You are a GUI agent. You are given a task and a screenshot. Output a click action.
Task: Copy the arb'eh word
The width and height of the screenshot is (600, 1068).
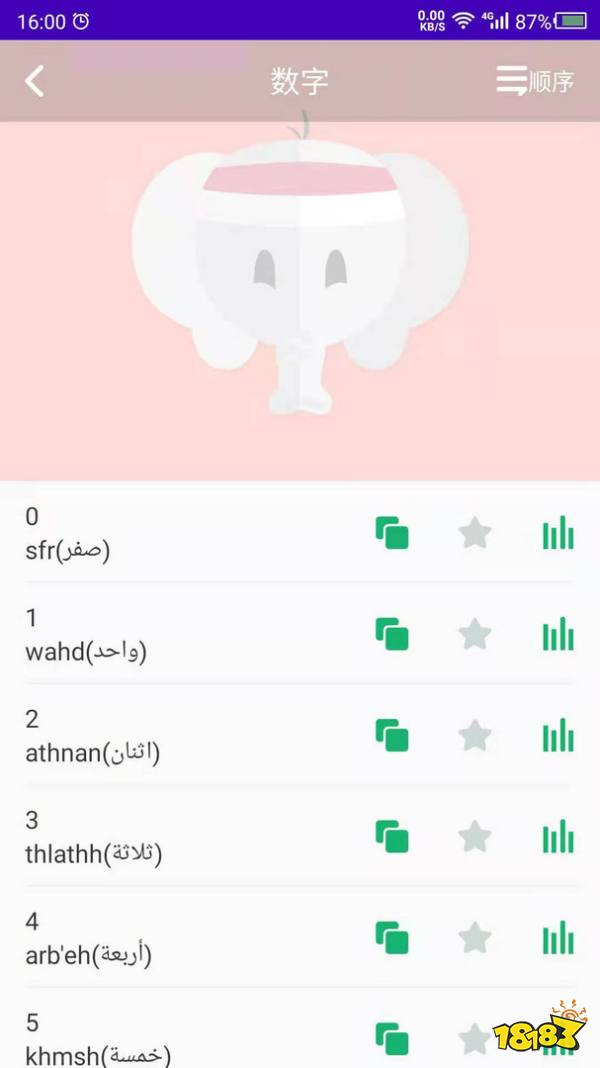(392, 938)
